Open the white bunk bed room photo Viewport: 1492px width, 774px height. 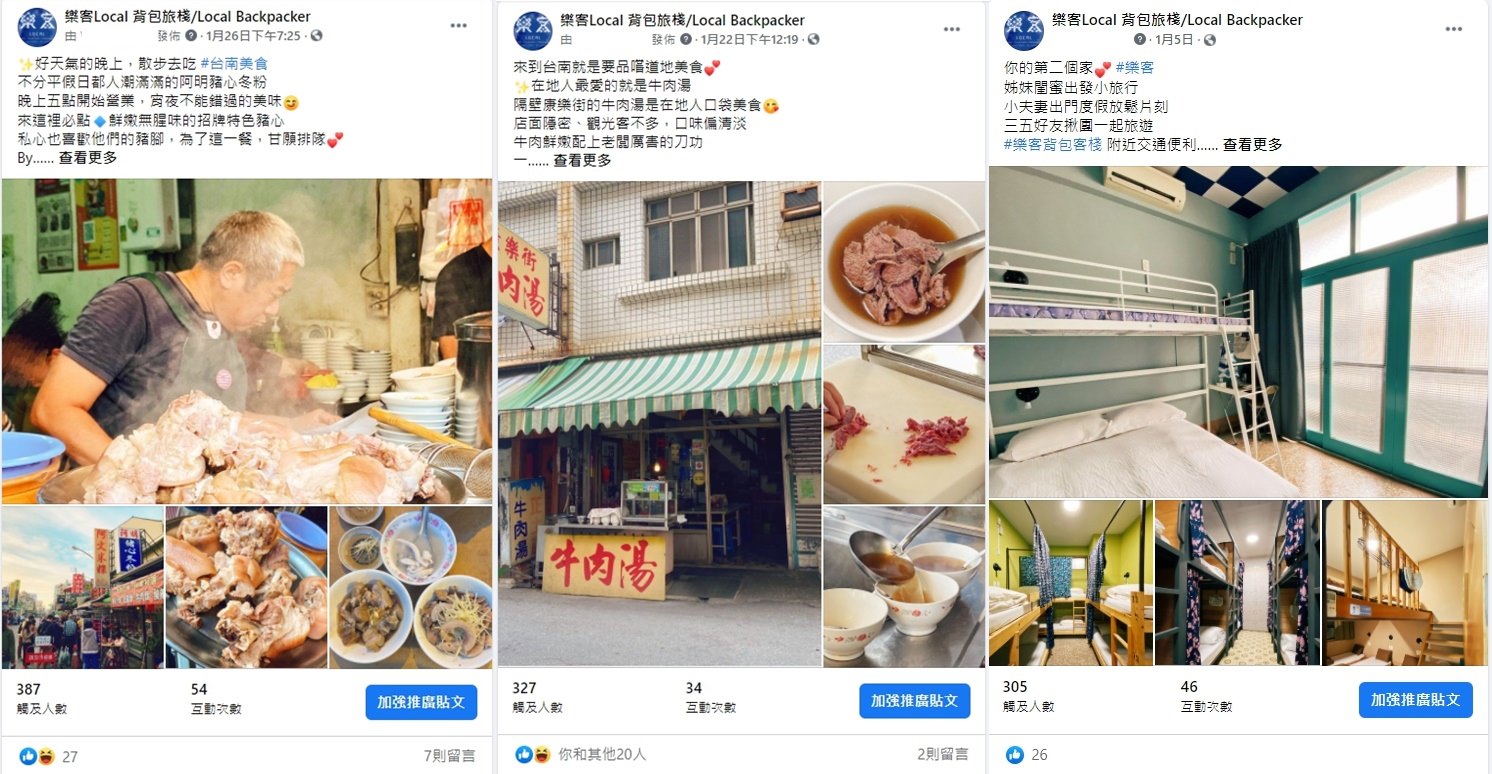pyautogui.click(x=1238, y=331)
